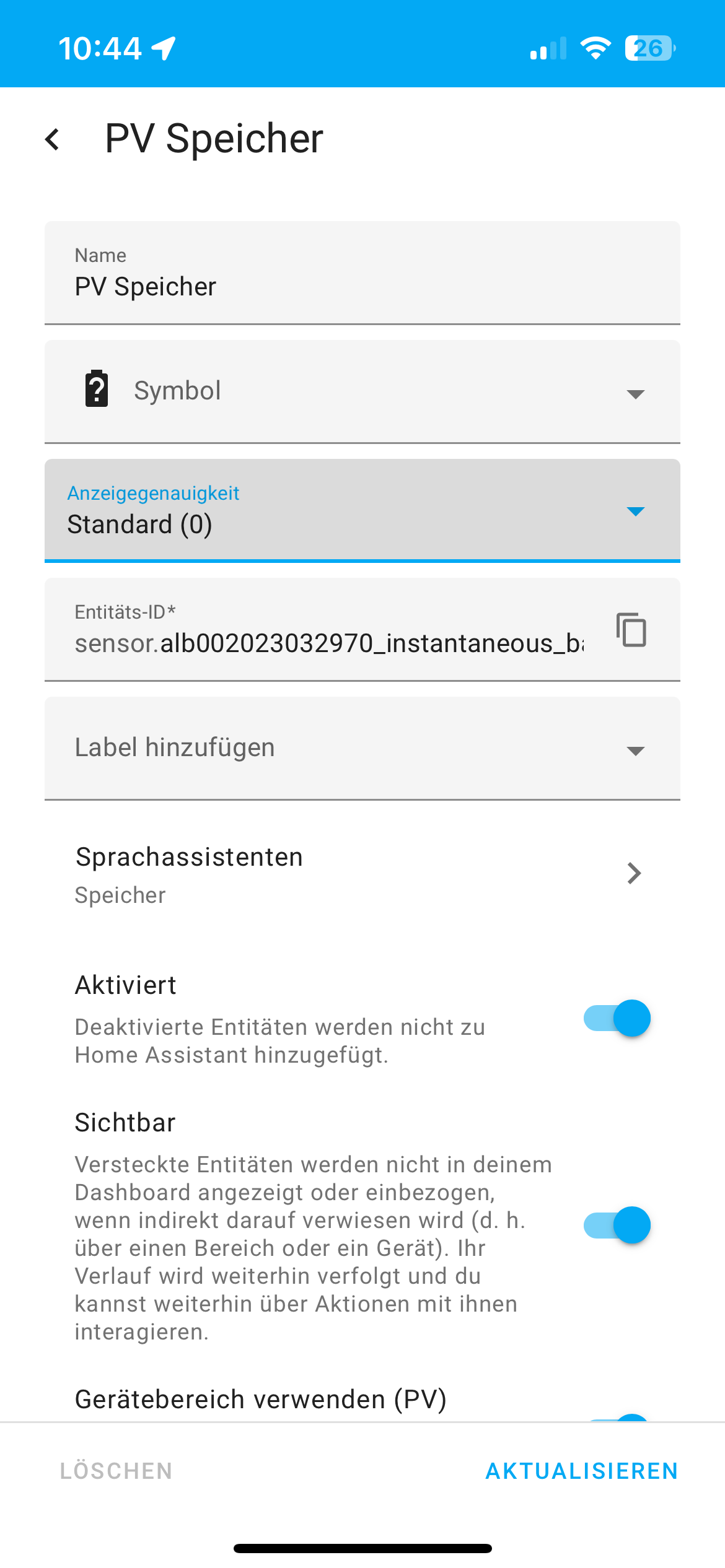This screenshot has width=725, height=1568.
Task: Edit the Name text field
Action: 362,273
